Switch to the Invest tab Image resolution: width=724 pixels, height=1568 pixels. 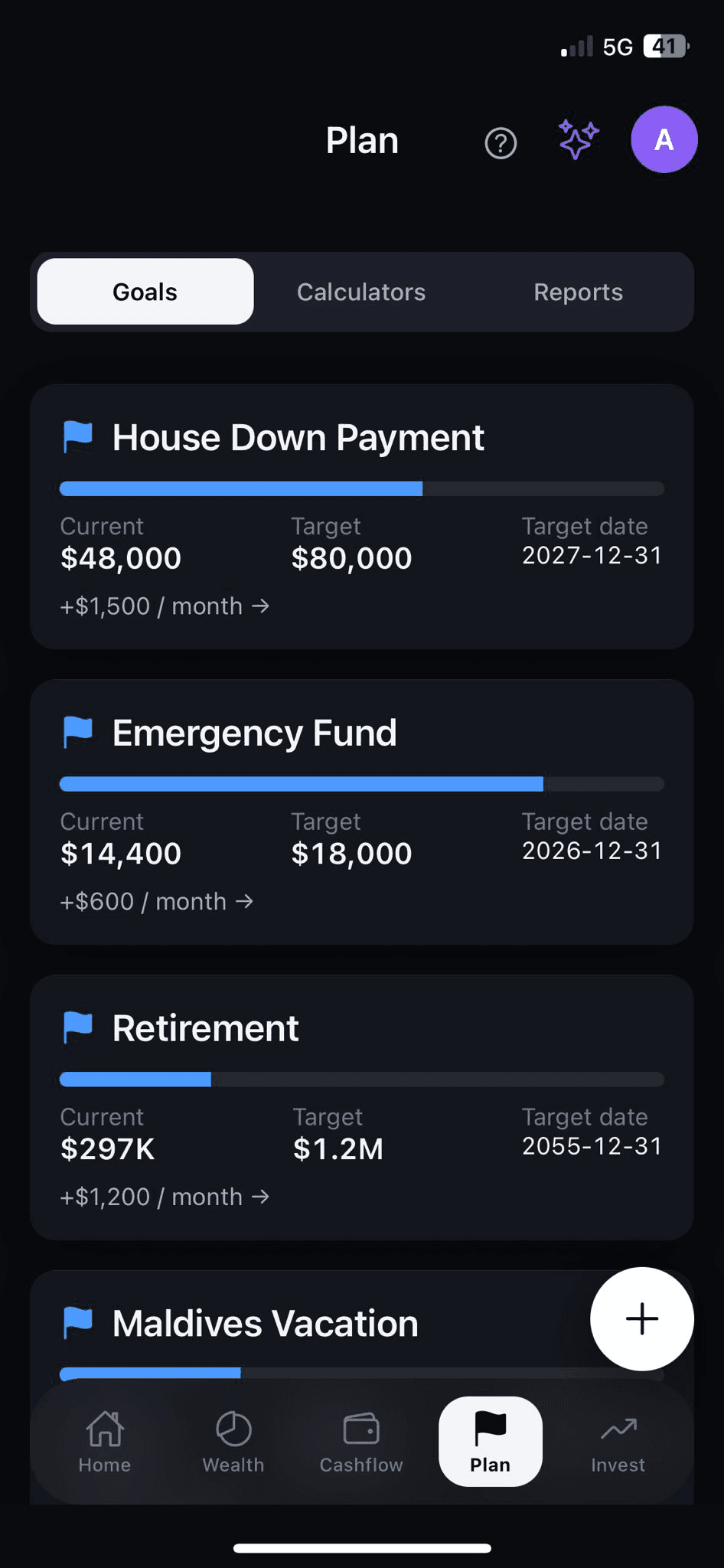(x=618, y=1442)
